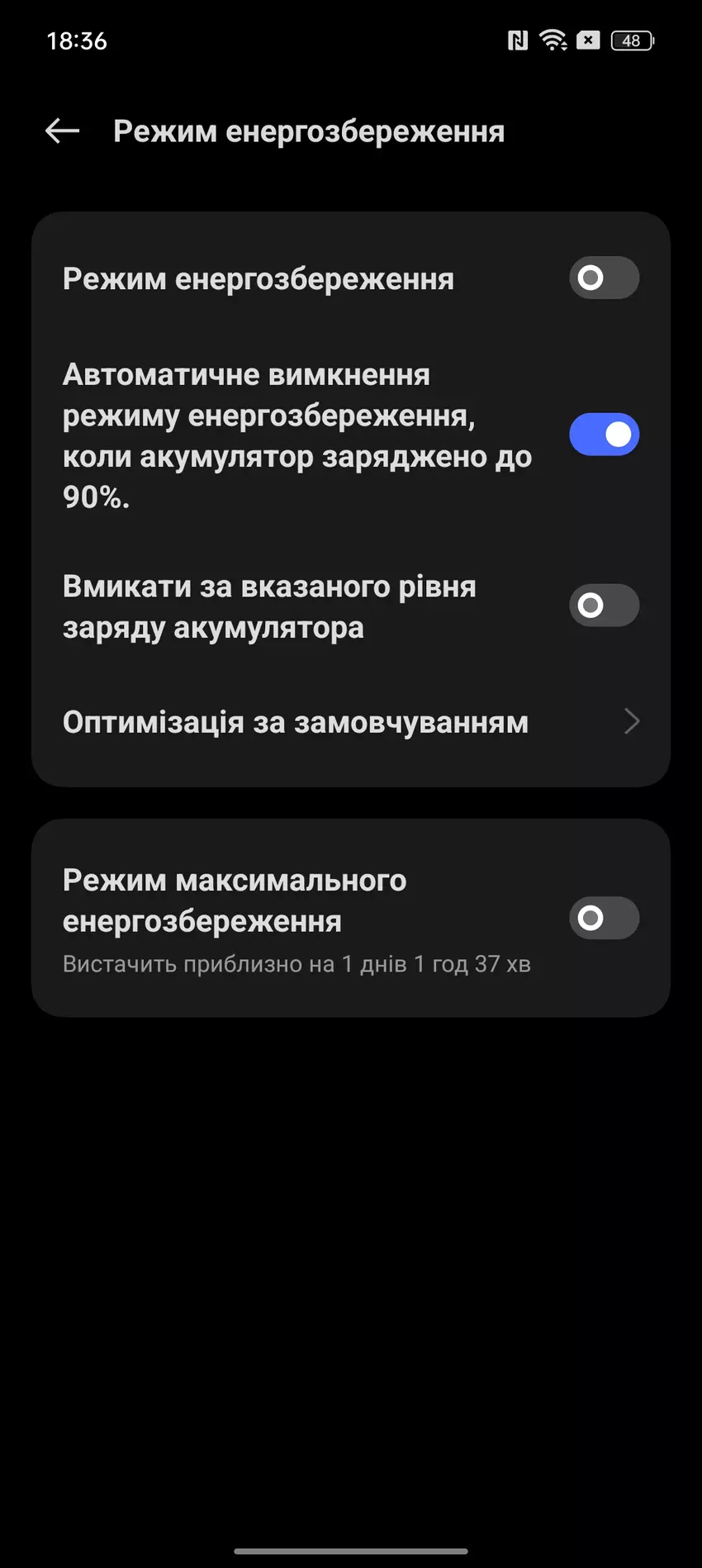Turn on Режим максимального енергозбереження

click(604, 918)
